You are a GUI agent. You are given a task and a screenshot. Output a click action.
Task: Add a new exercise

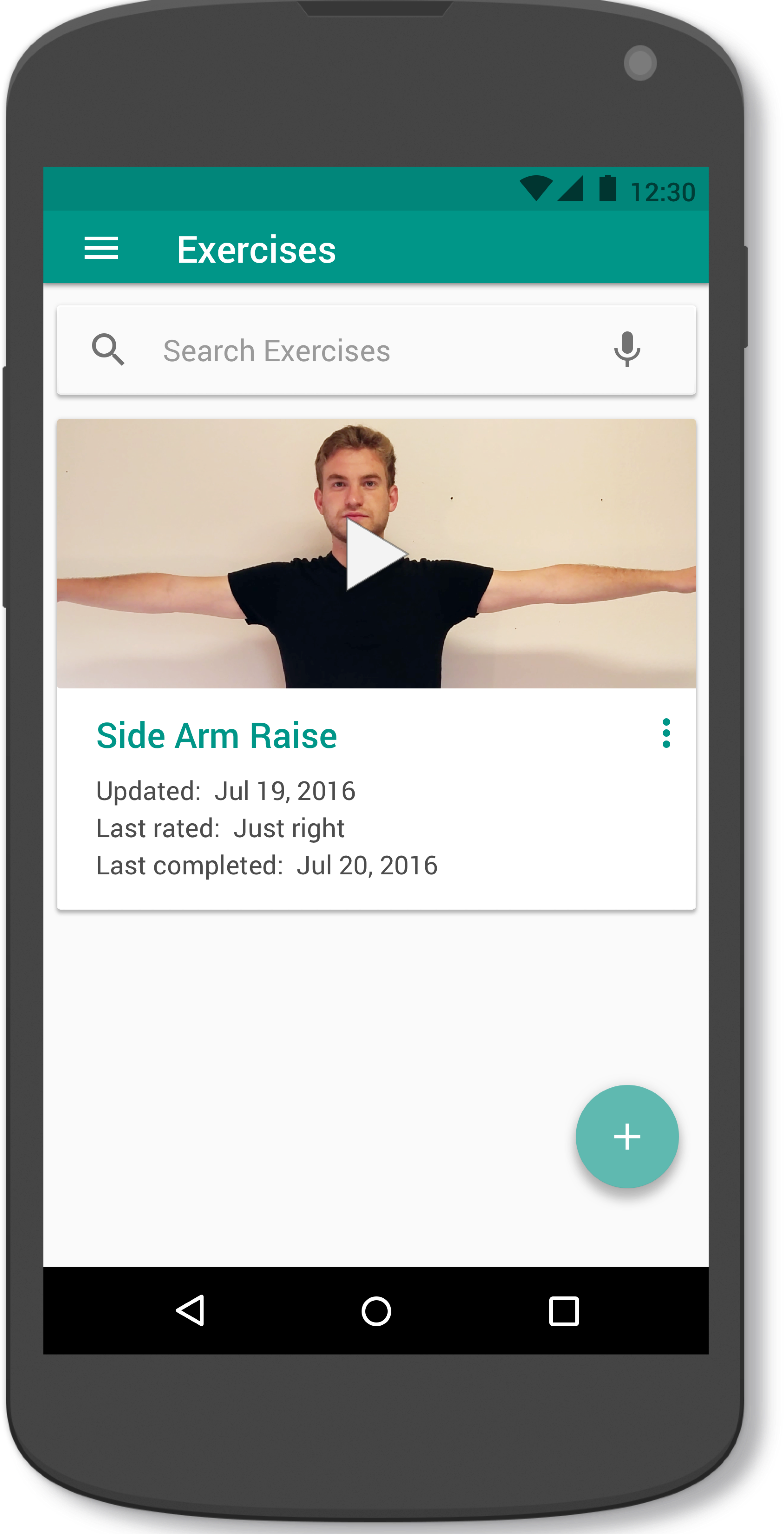point(627,1137)
